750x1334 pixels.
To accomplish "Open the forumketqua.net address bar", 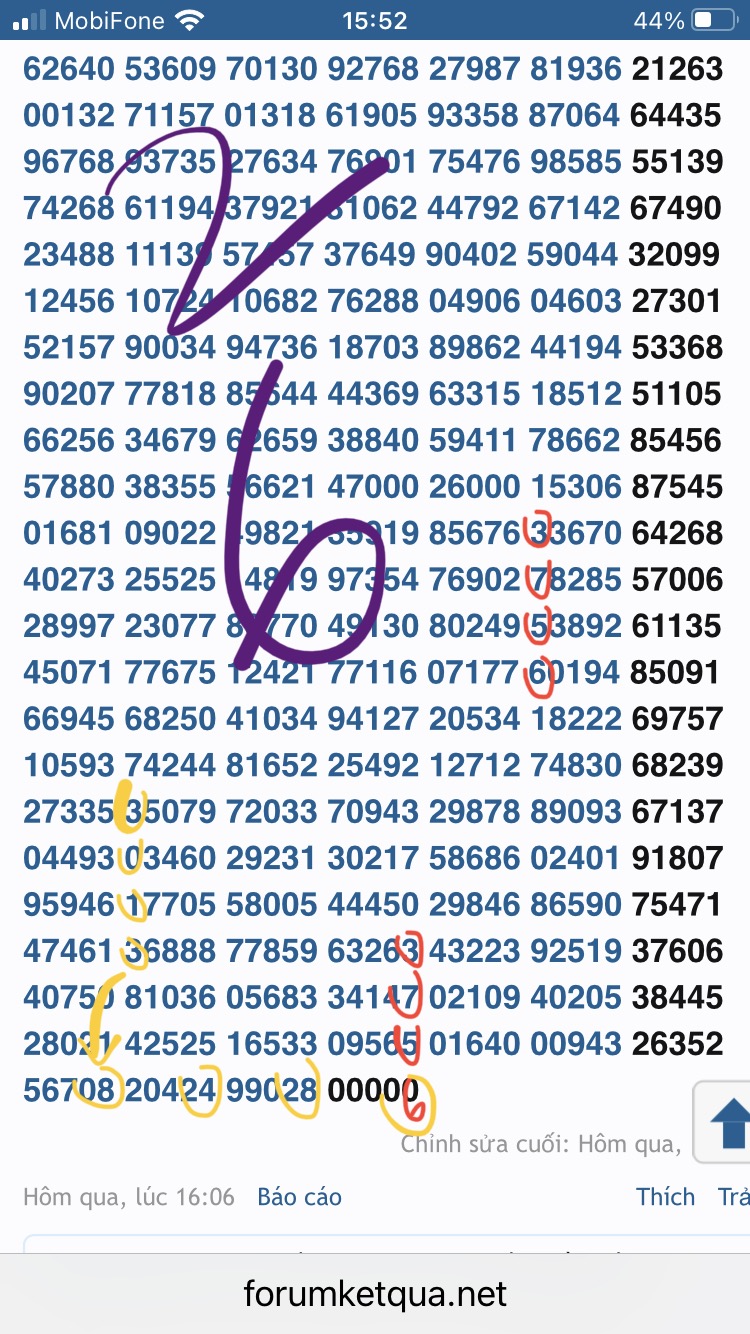I will coord(375,1295).
